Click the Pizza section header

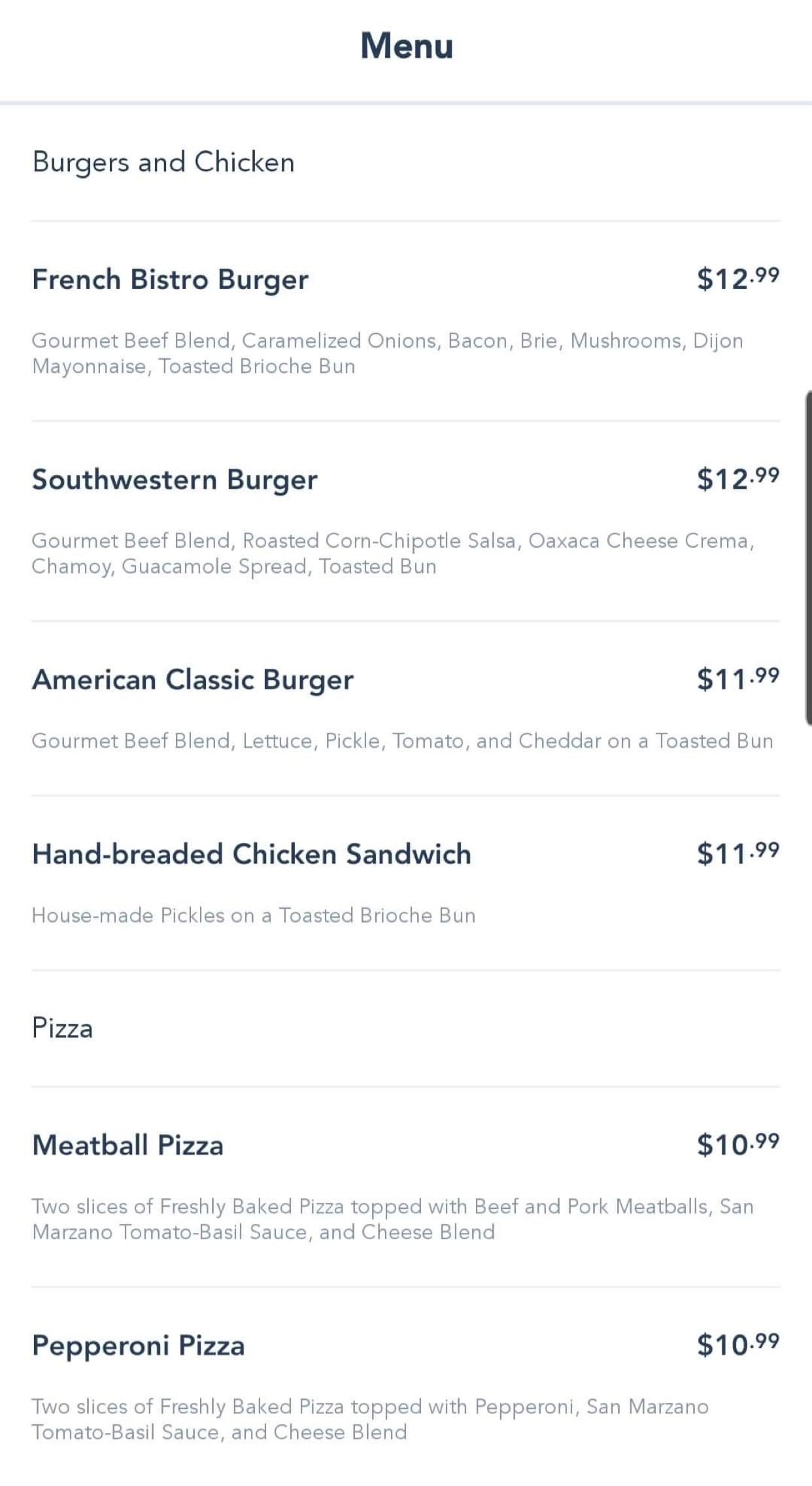(x=63, y=1028)
